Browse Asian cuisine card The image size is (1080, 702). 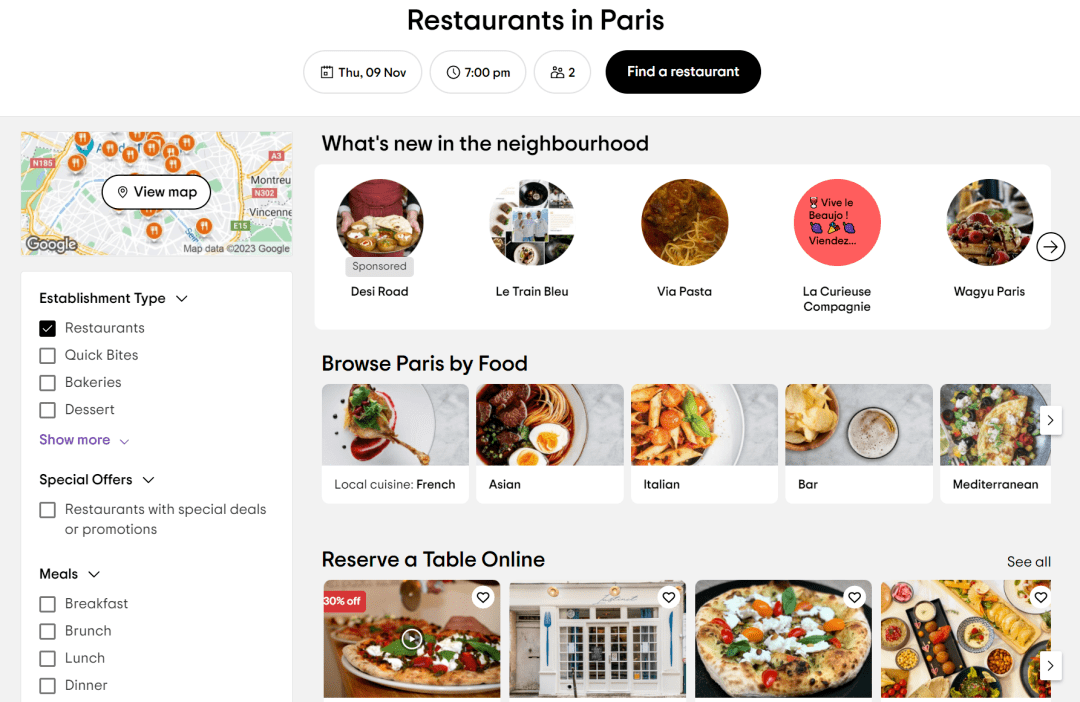pos(549,443)
